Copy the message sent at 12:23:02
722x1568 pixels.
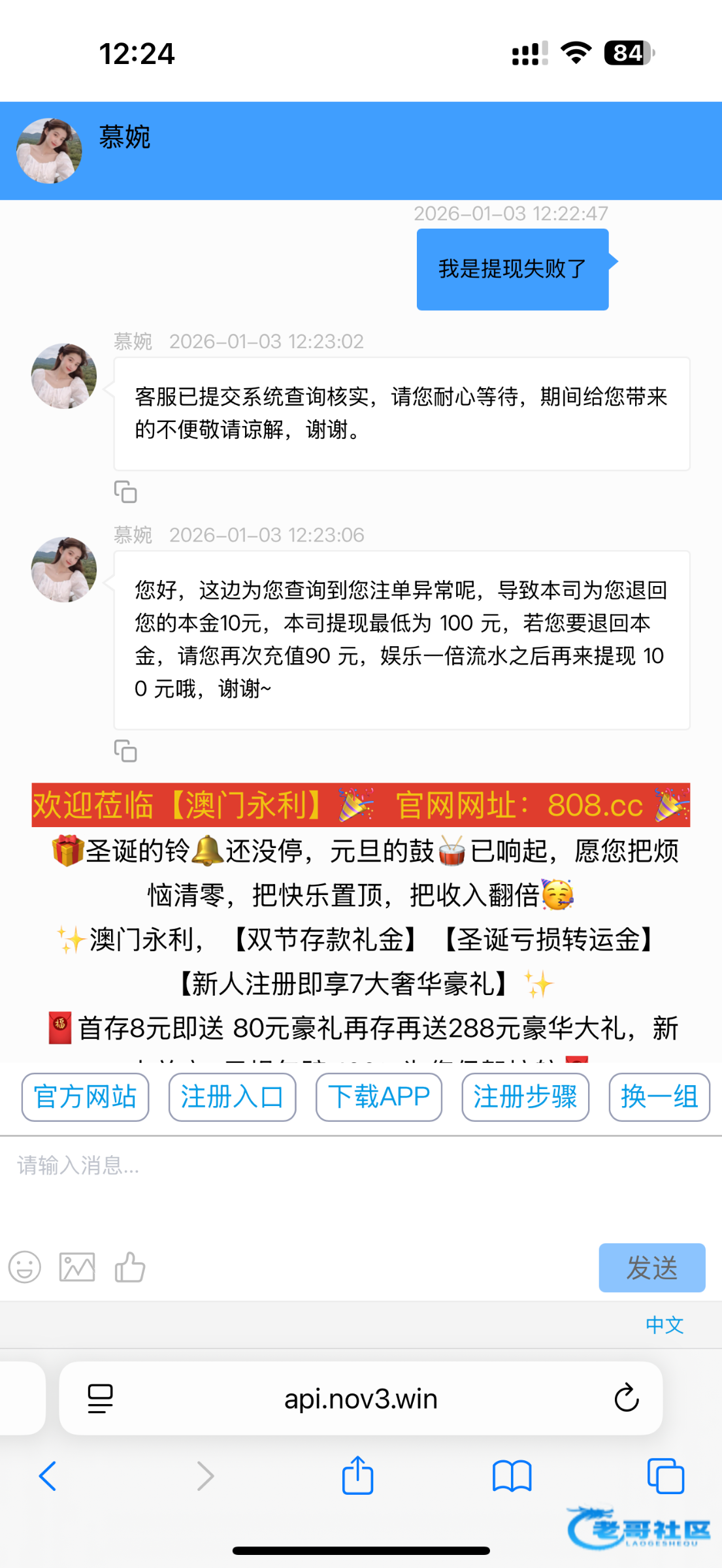pyautogui.click(x=125, y=492)
